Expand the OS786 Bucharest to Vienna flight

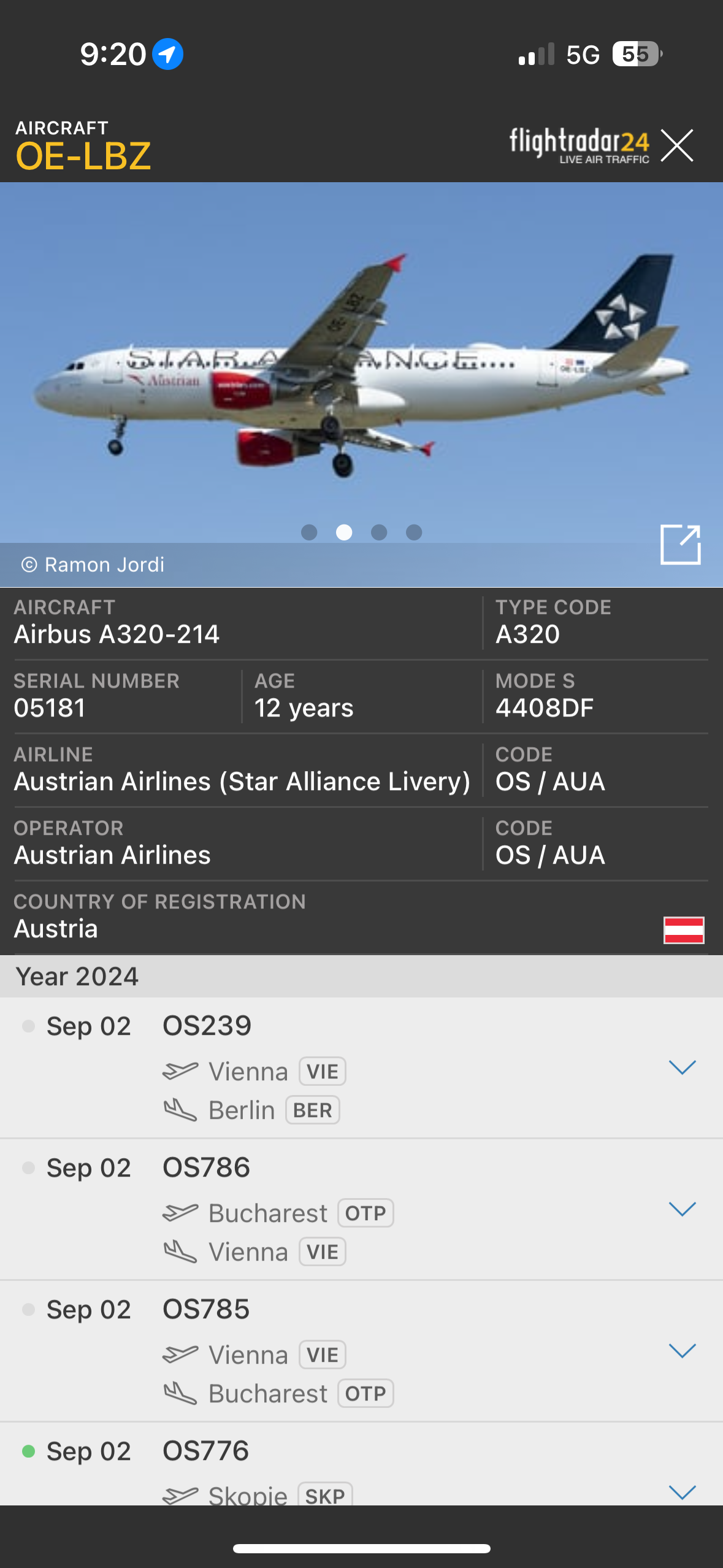[x=682, y=1209]
